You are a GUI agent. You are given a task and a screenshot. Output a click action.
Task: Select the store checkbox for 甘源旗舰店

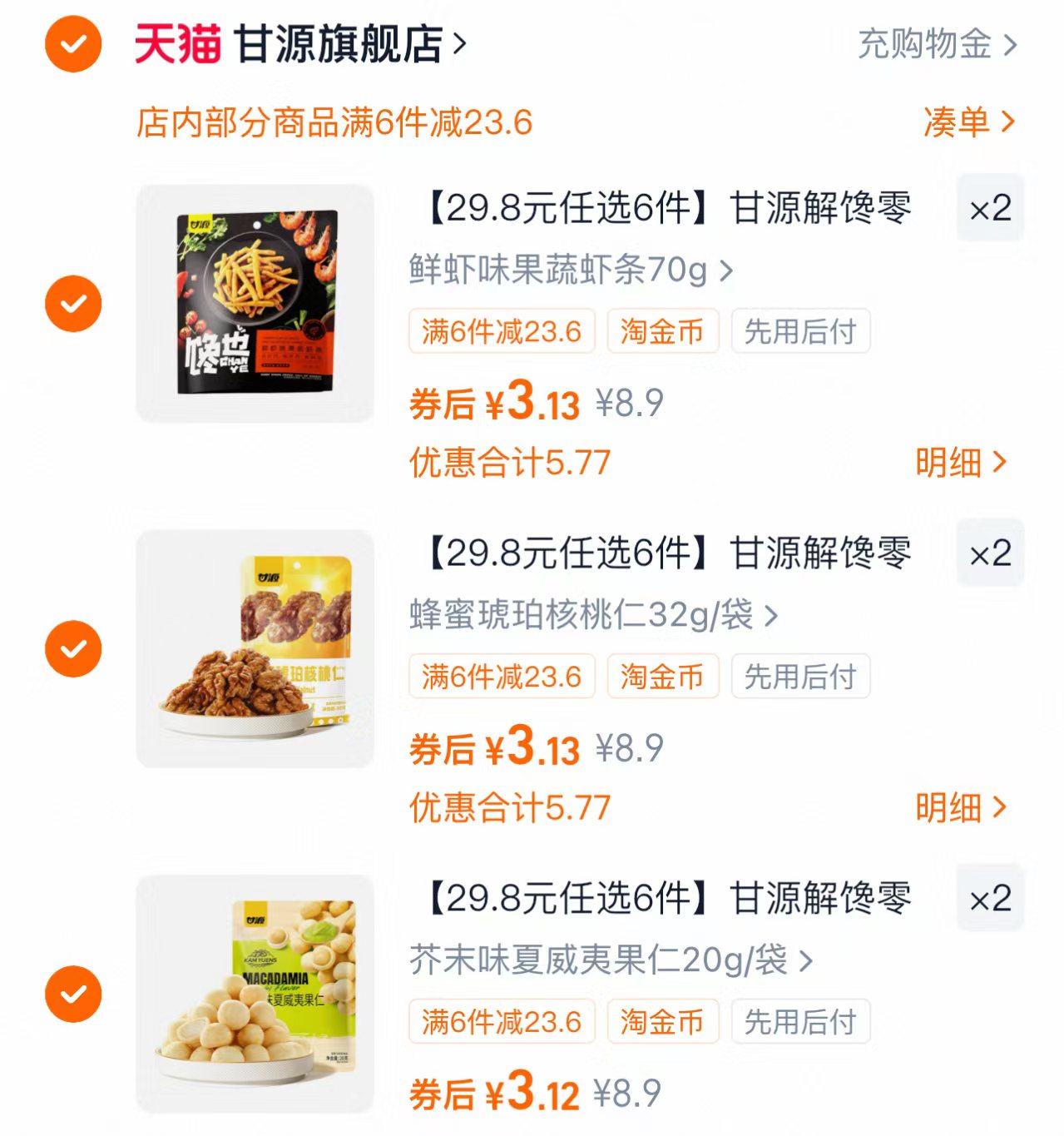coord(72,46)
